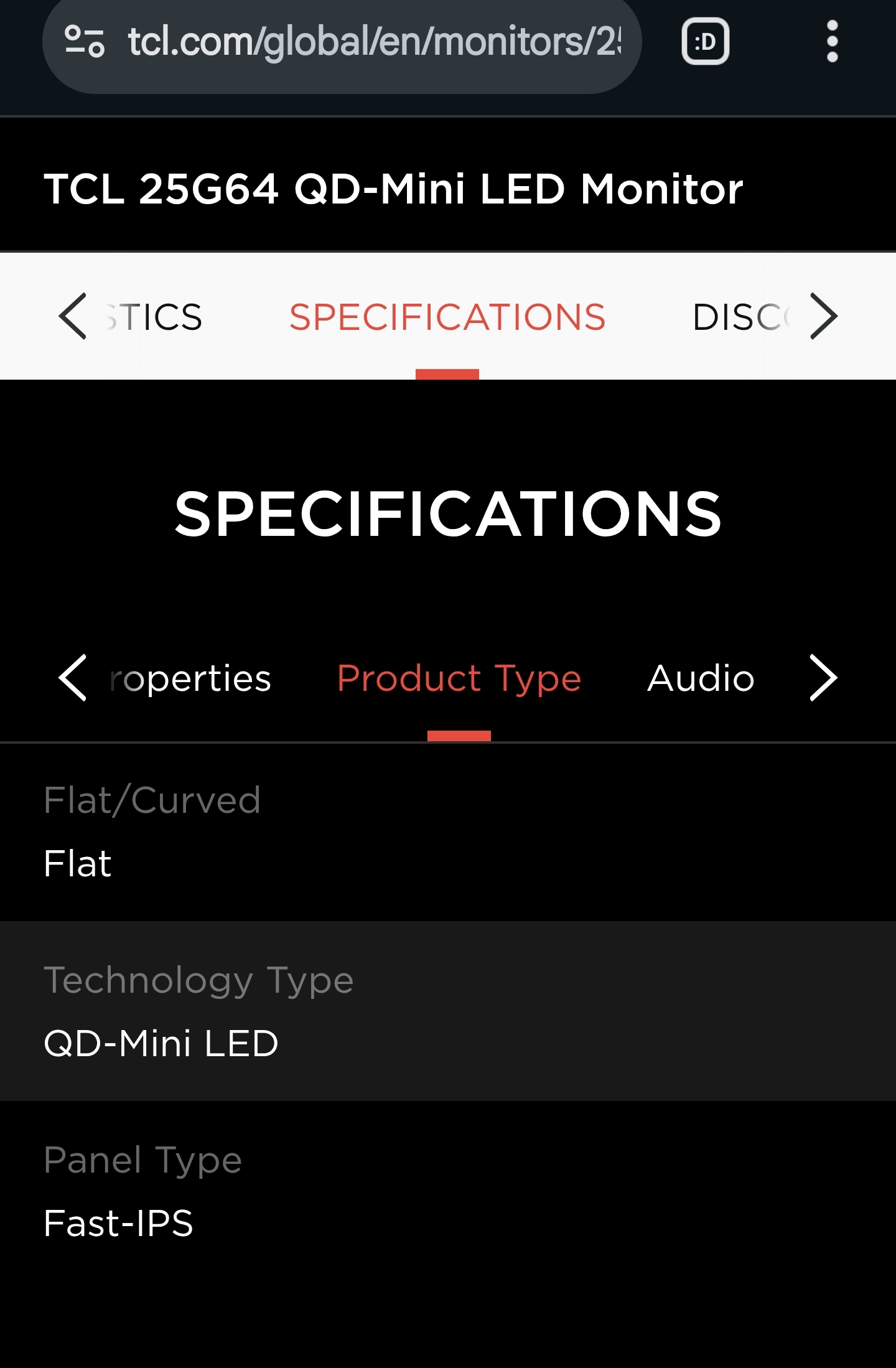Viewport: 896px width, 1368px height.
Task: Tap the browser address bar
Action: point(373,42)
